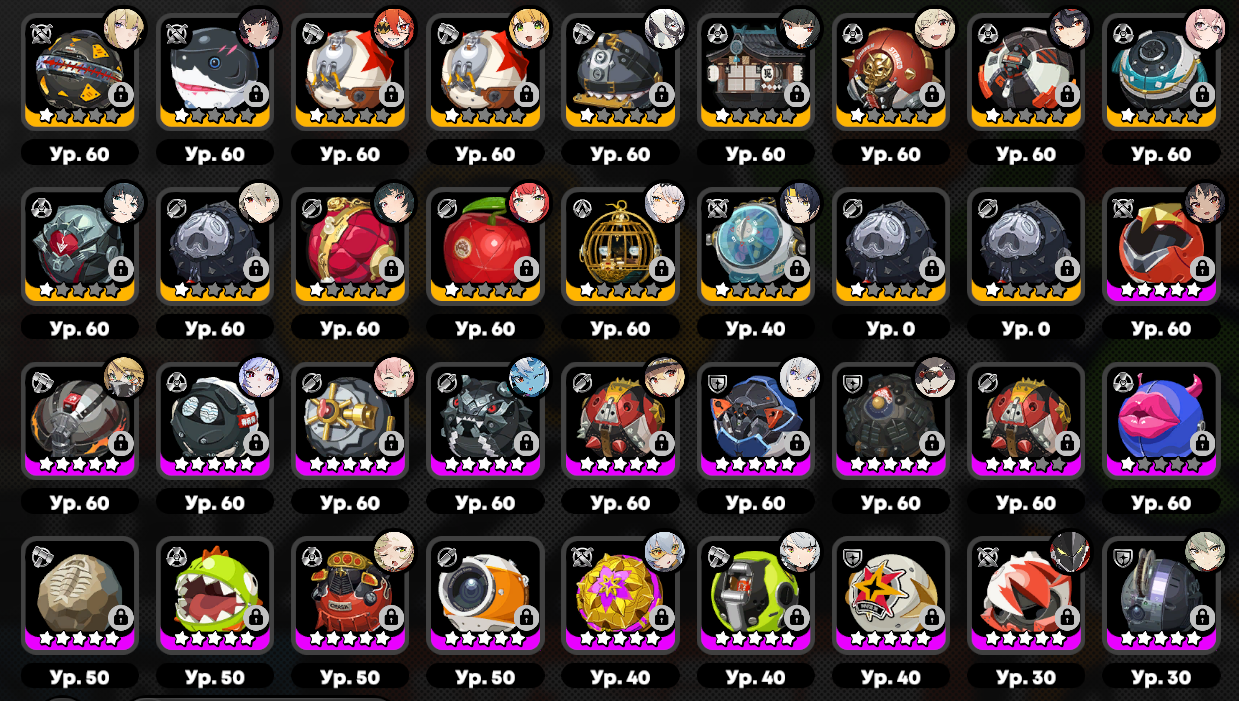The image size is (1239, 701).
Task: Open the whale-shaped W-Engine tile
Action: pos(214,72)
